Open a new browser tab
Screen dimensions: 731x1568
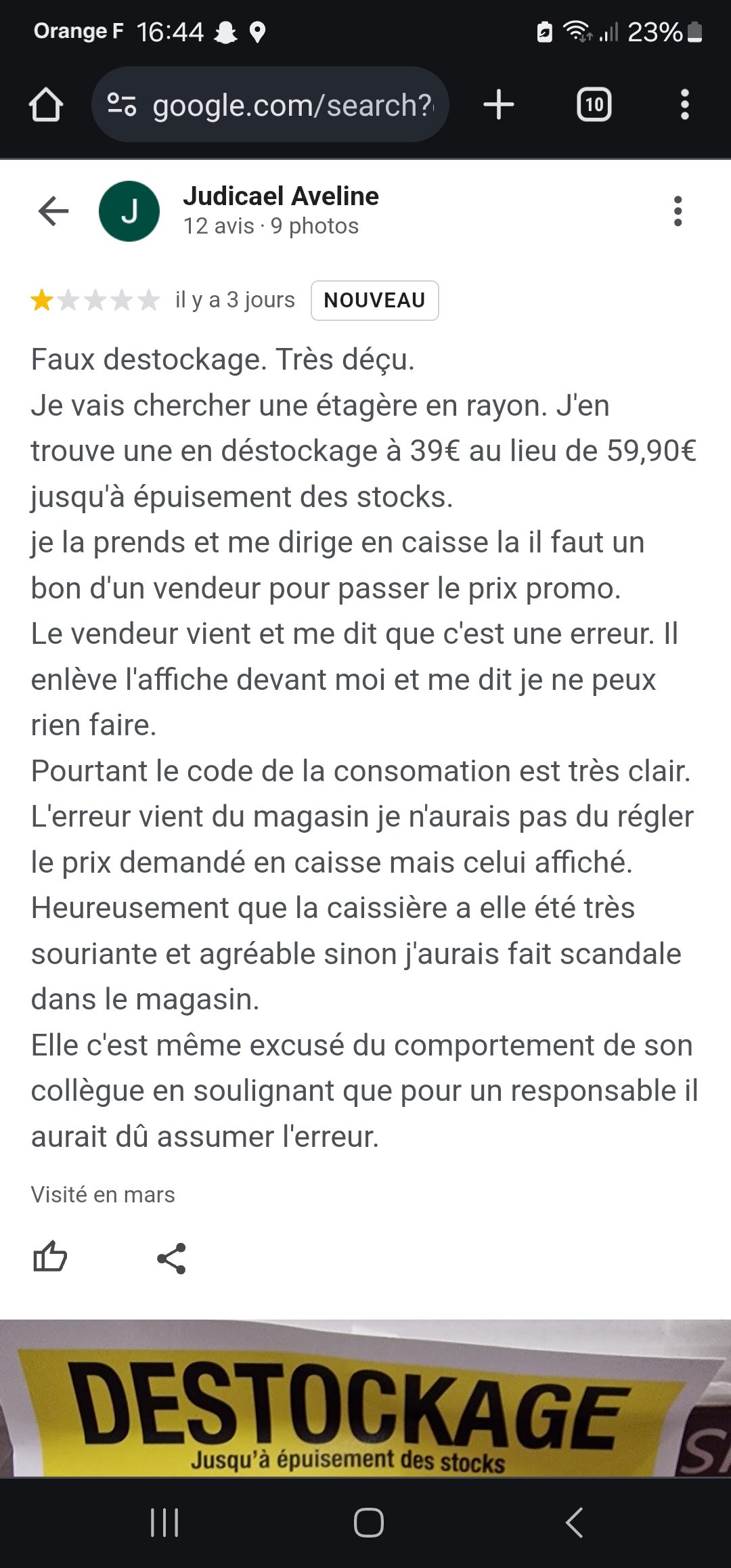coord(499,105)
